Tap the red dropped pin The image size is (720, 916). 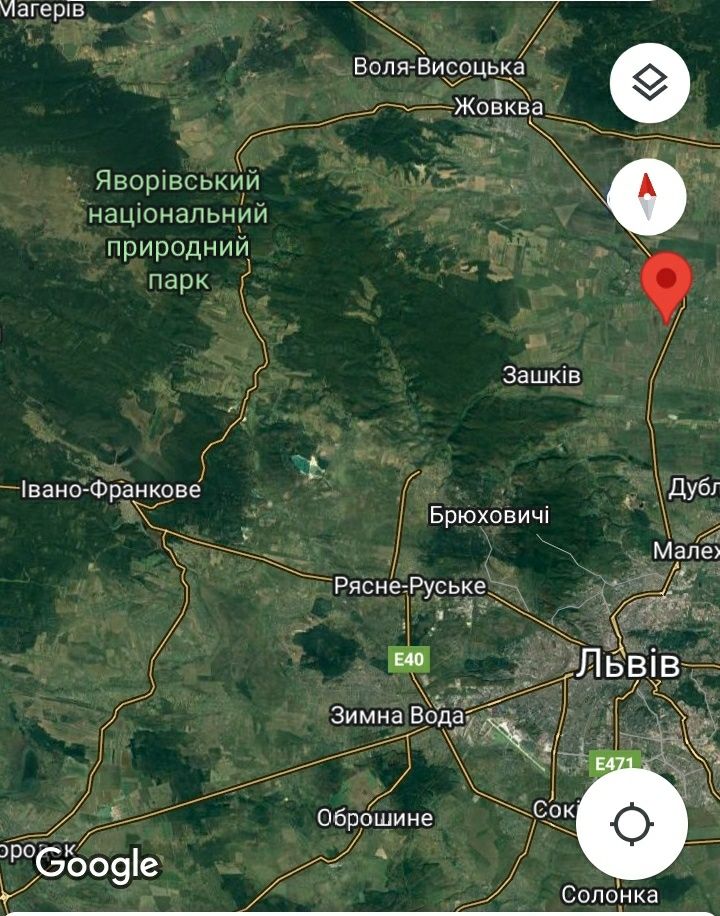[666, 281]
